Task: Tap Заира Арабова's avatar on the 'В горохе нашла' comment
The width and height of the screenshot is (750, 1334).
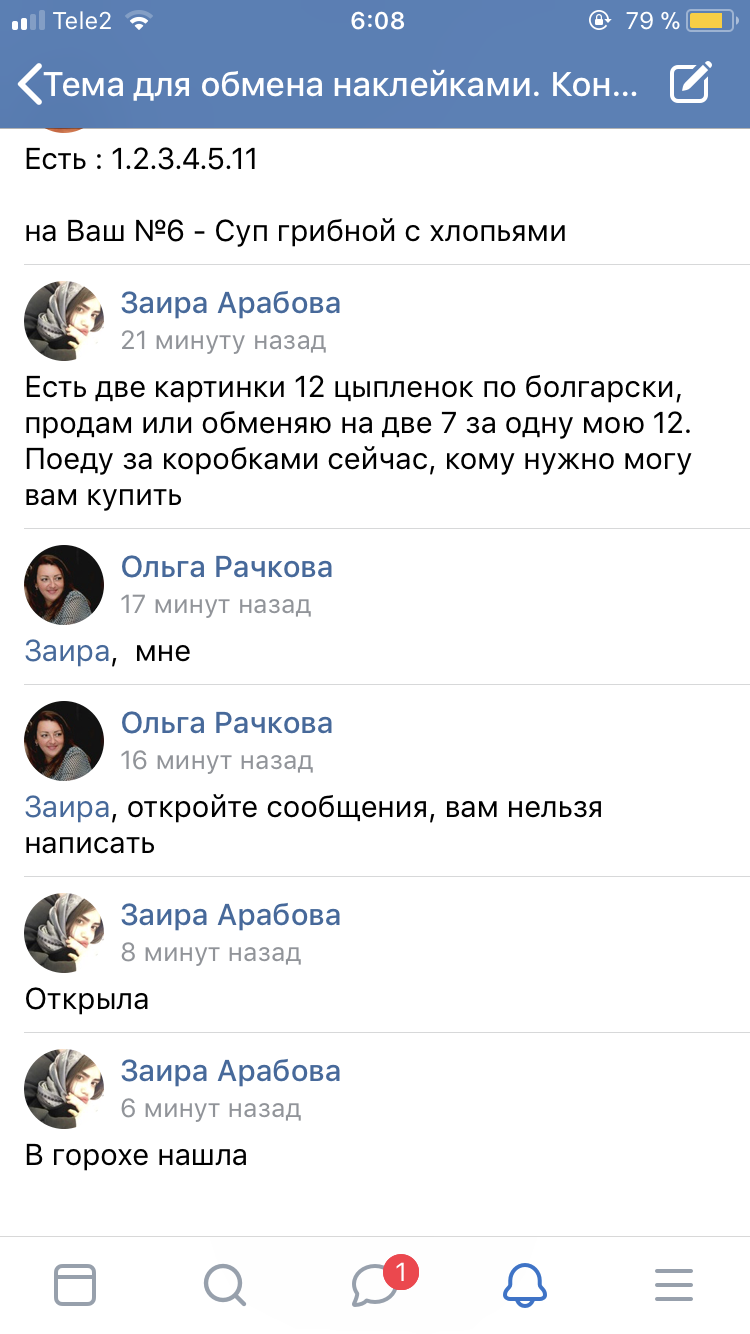Action: click(64, 1088)
